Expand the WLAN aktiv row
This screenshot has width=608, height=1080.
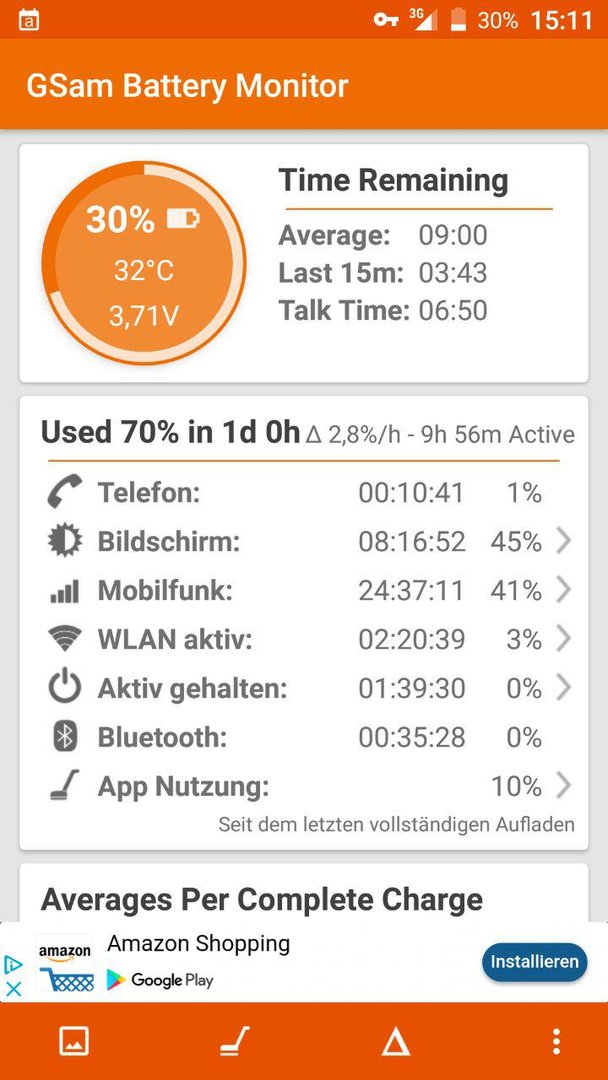click(303, 639)
